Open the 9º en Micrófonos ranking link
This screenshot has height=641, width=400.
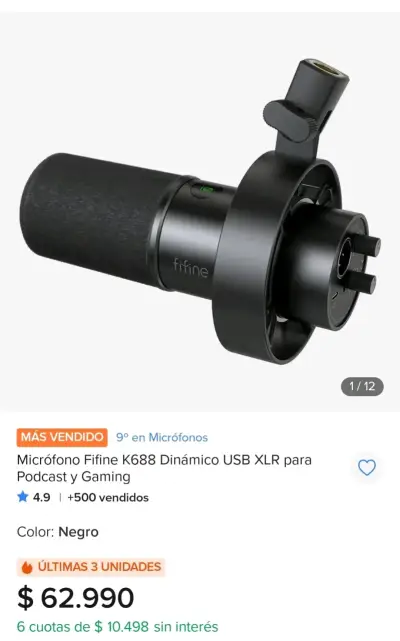[x=162, y=437]
